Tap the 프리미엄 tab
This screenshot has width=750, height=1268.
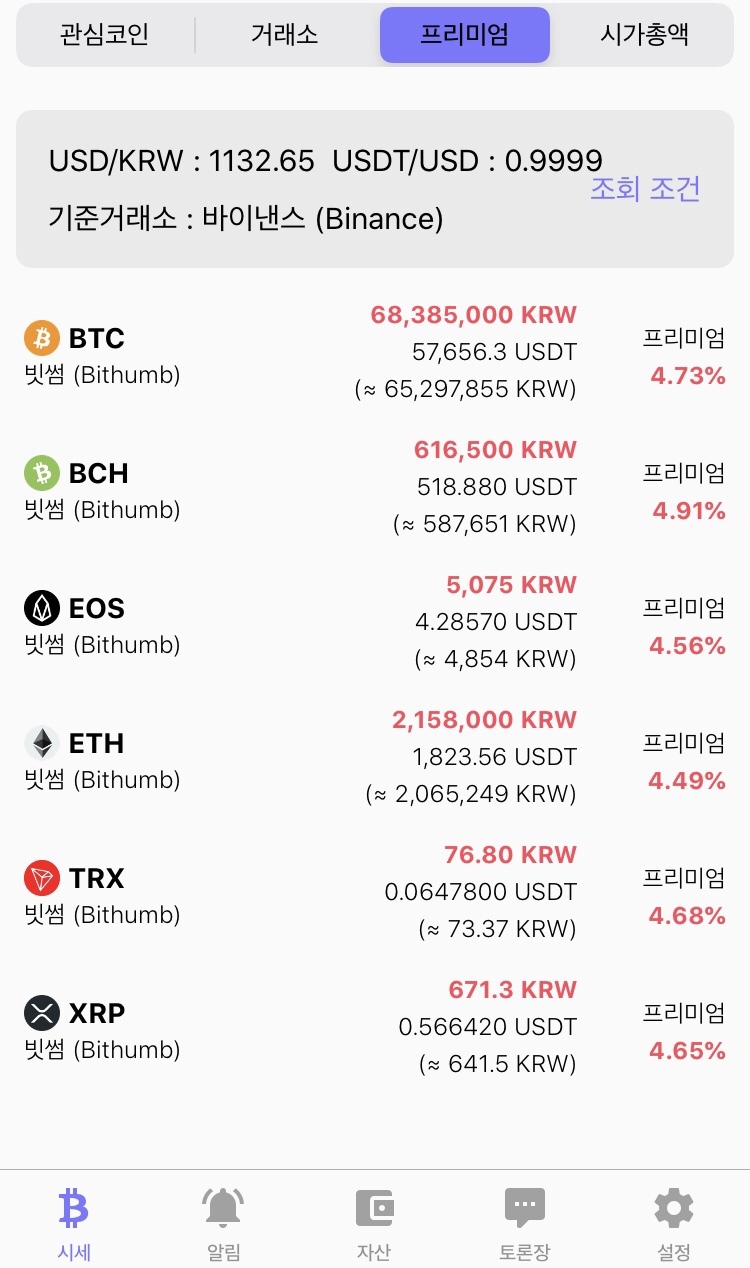[464, 35]
